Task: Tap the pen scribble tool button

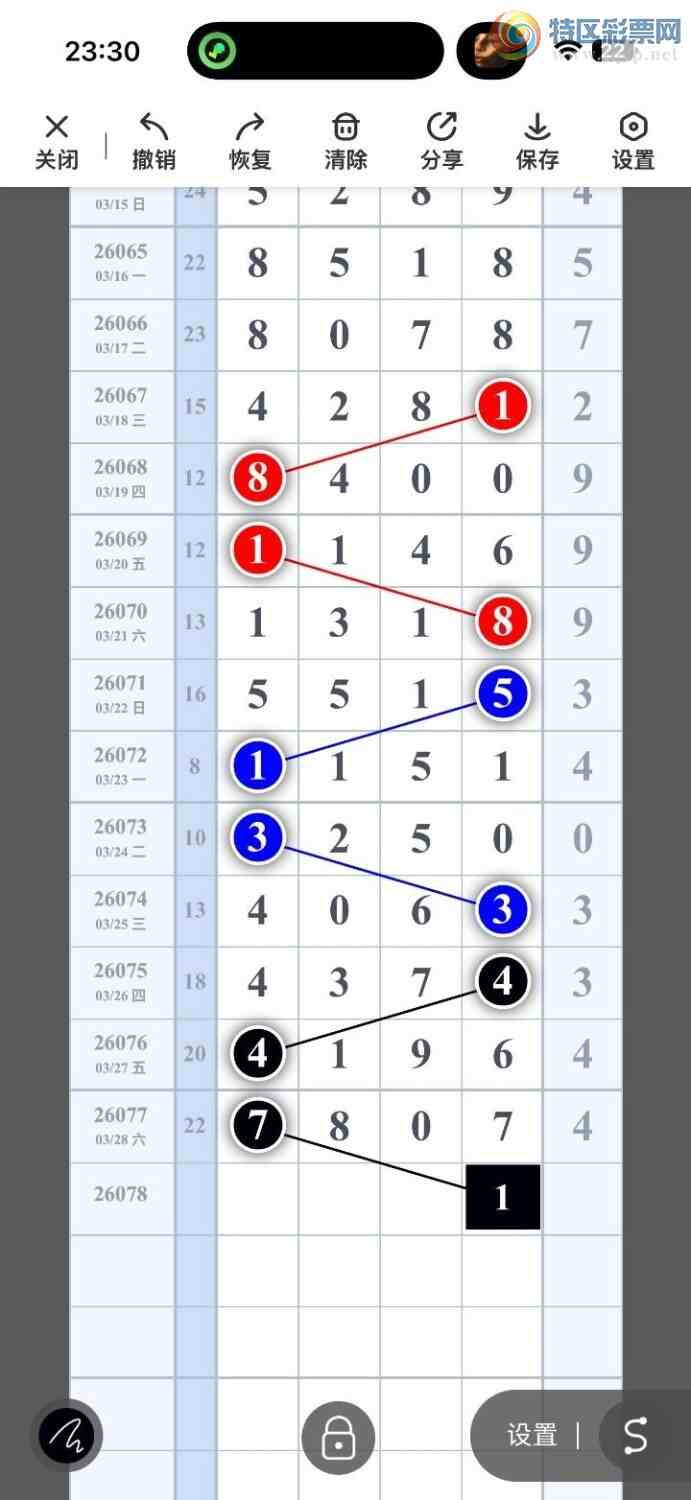Action: click(x=66, y=1436)
